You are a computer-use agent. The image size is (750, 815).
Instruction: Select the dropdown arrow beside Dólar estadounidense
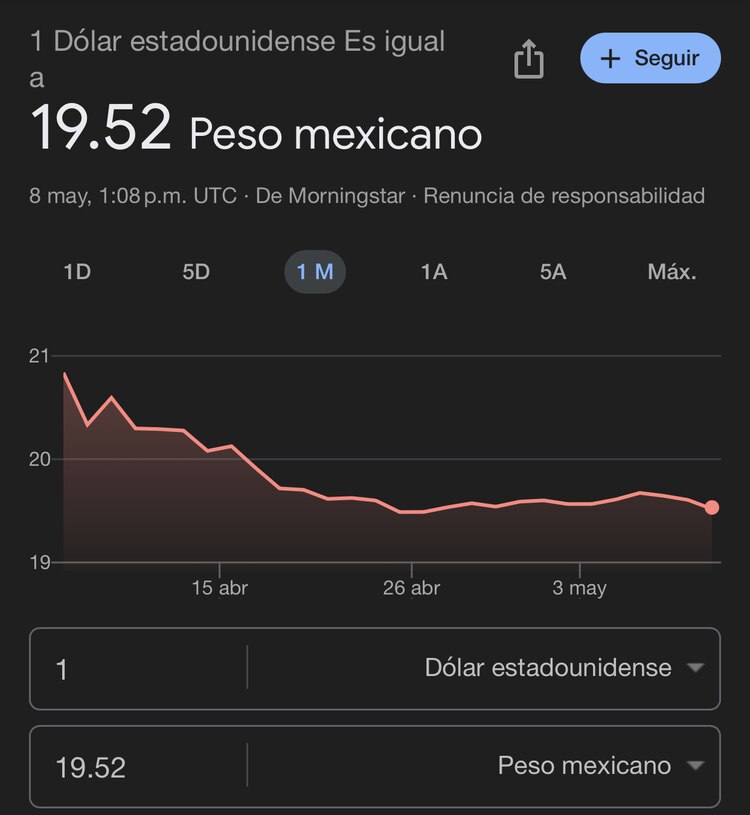(694, 668)
